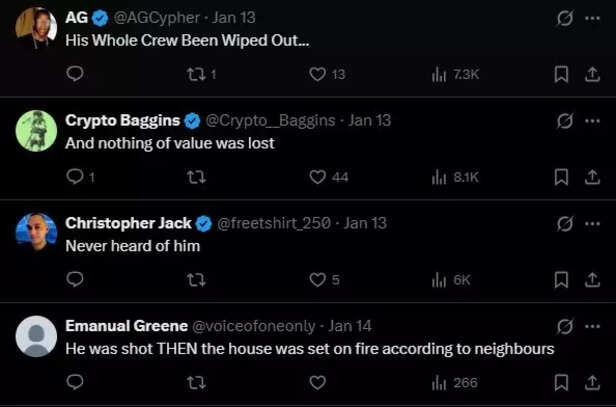Reply to AG's tweet
Image resolution: width=616 pixels, height=407 pixels.
click(75, 74)
